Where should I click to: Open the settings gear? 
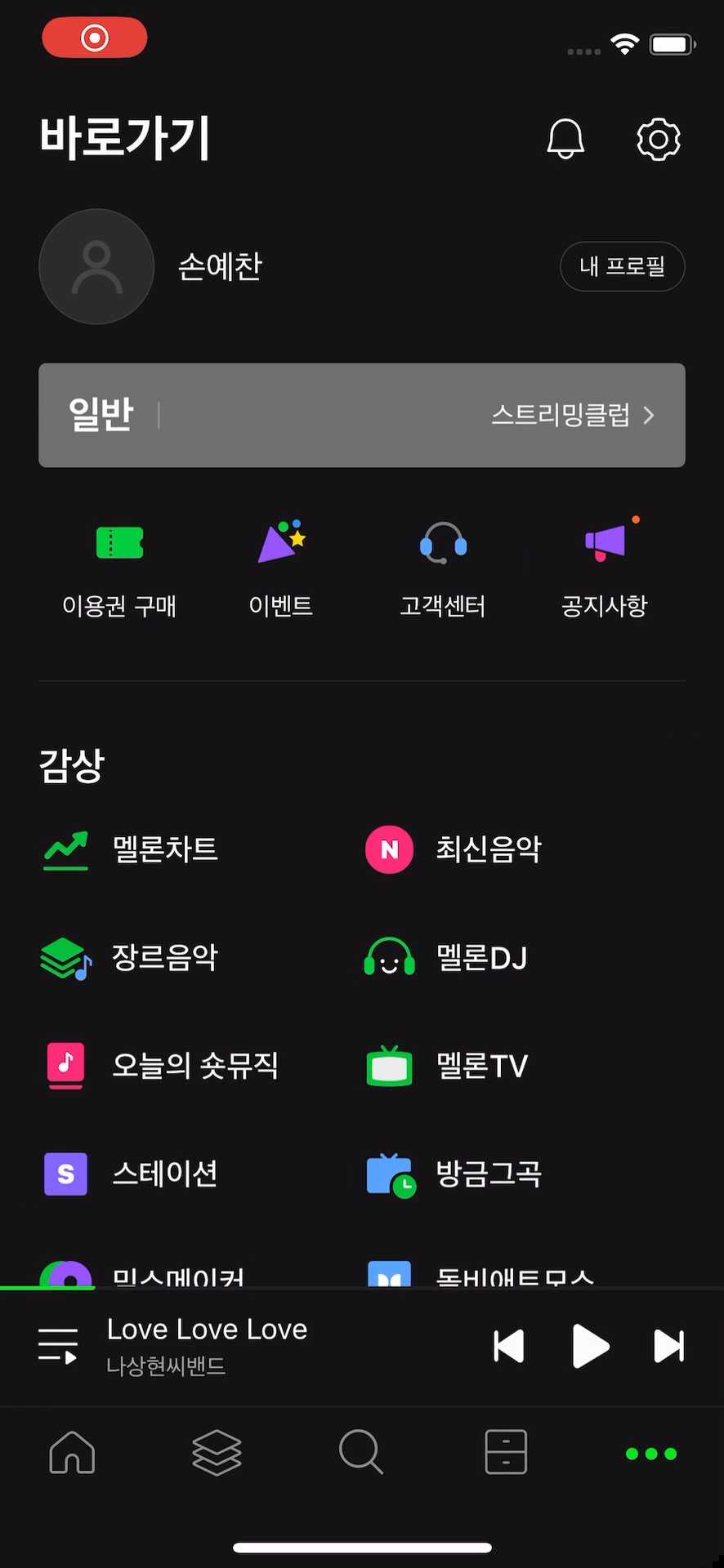(x=658, y=139)
